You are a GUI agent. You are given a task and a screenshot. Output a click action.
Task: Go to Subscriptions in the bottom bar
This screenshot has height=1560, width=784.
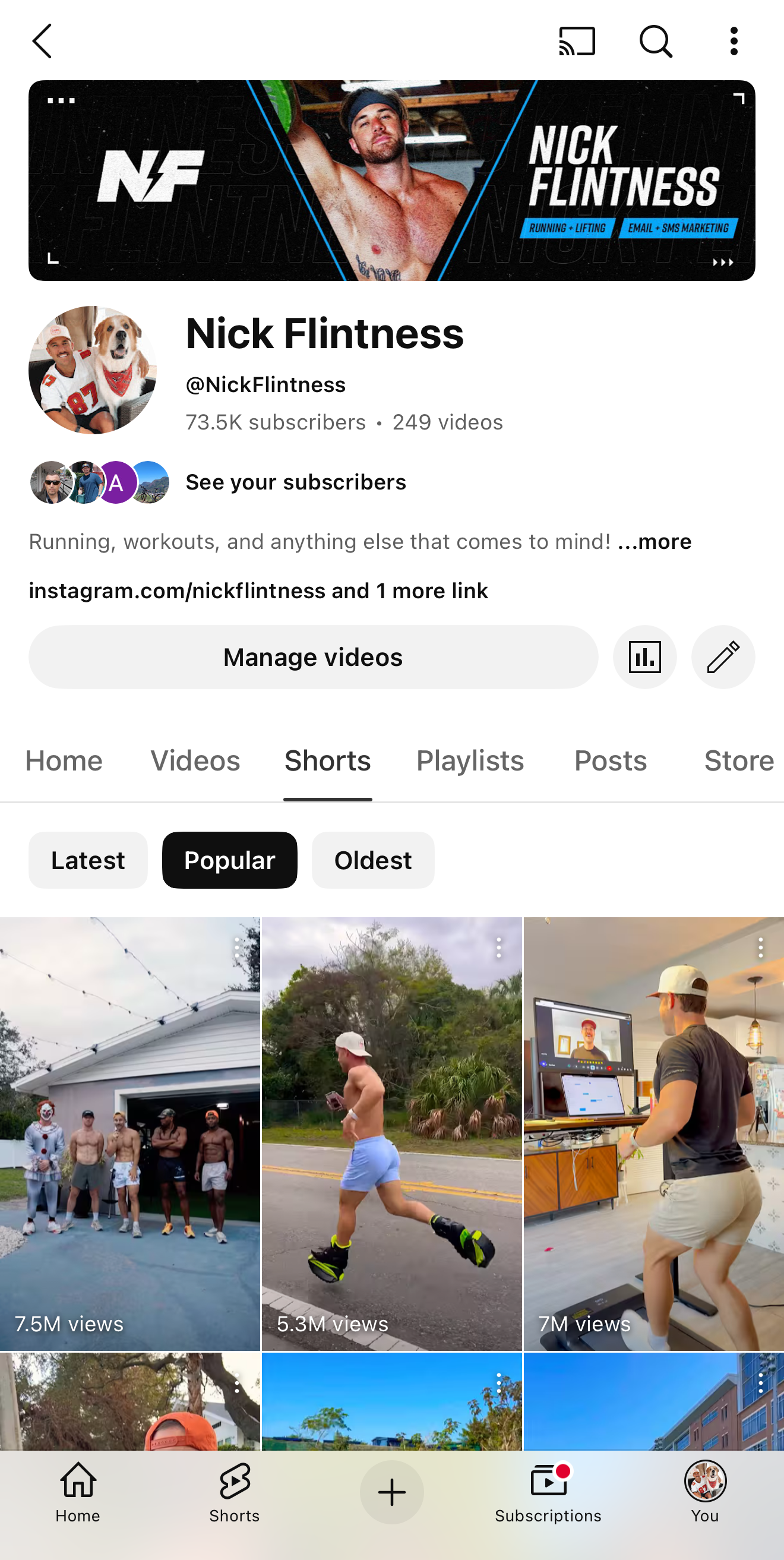point(548,1493)
